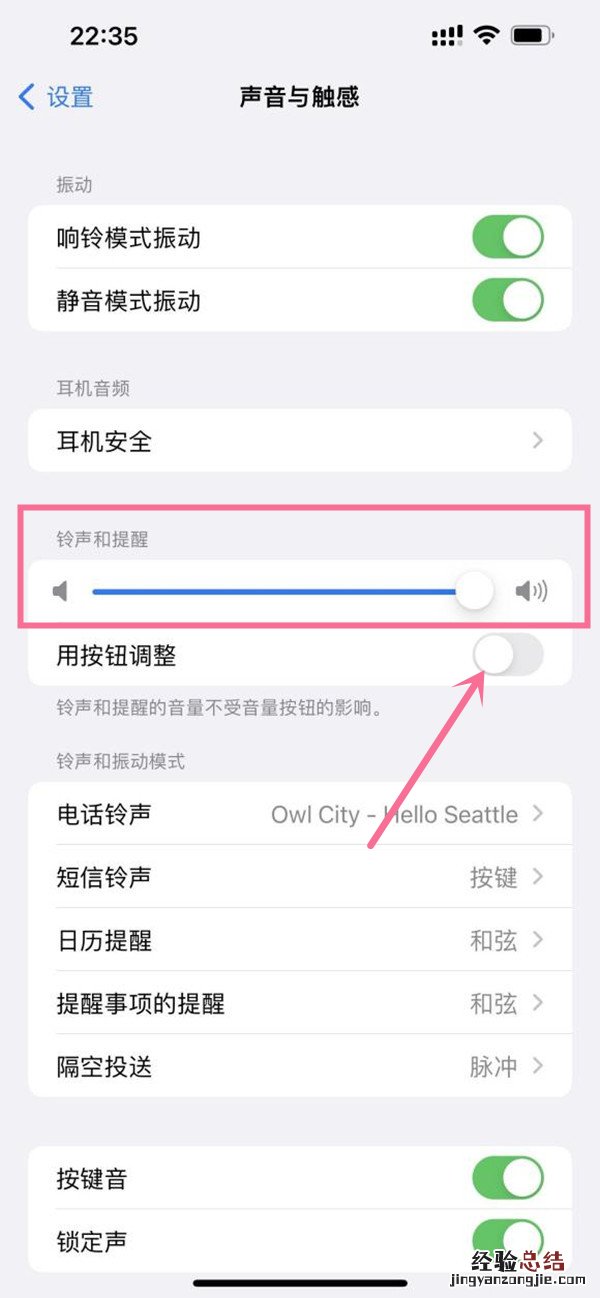Open 提醒事项的提醒 sound setting
This screenshot has width=600, height=1298.
pos(300,1003)
